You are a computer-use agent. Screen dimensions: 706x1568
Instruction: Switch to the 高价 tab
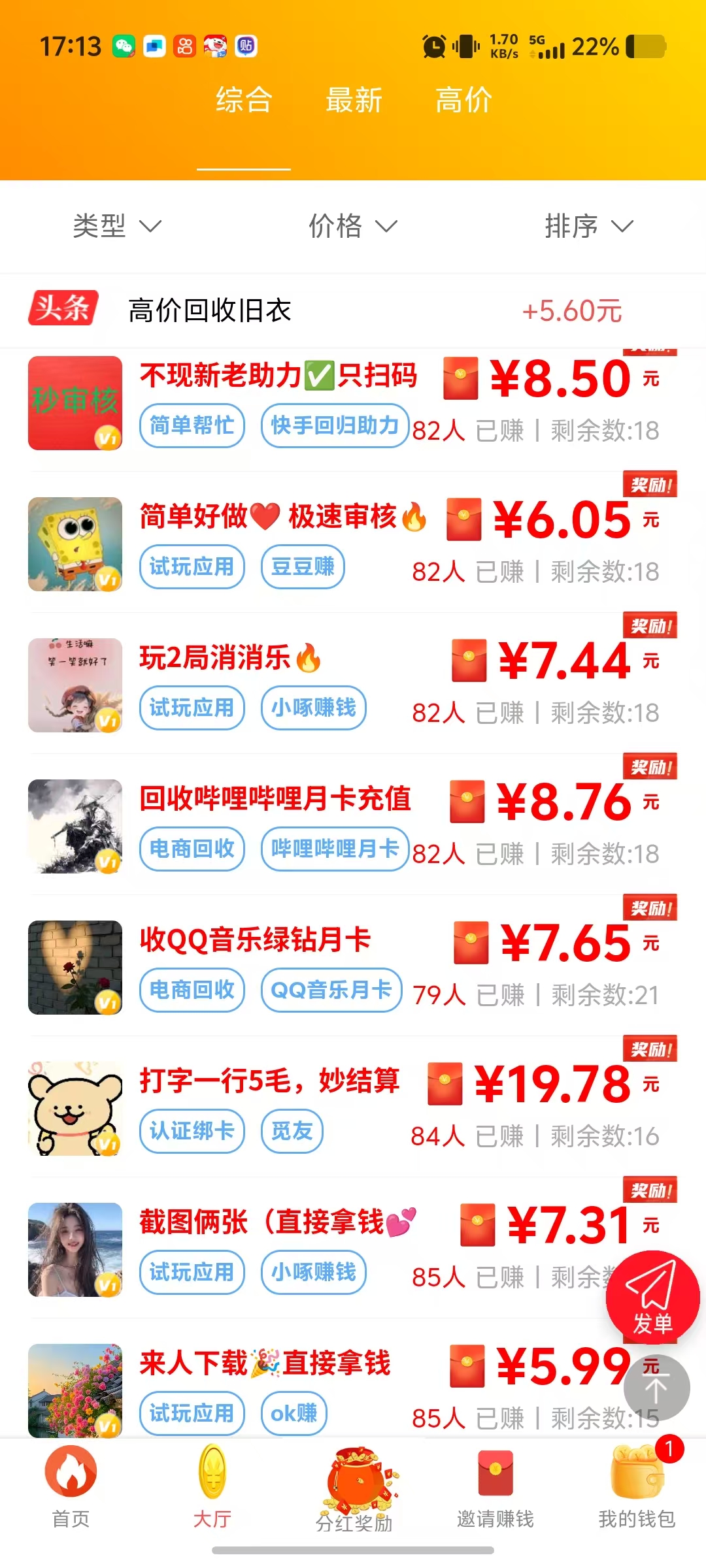(463, 101)
